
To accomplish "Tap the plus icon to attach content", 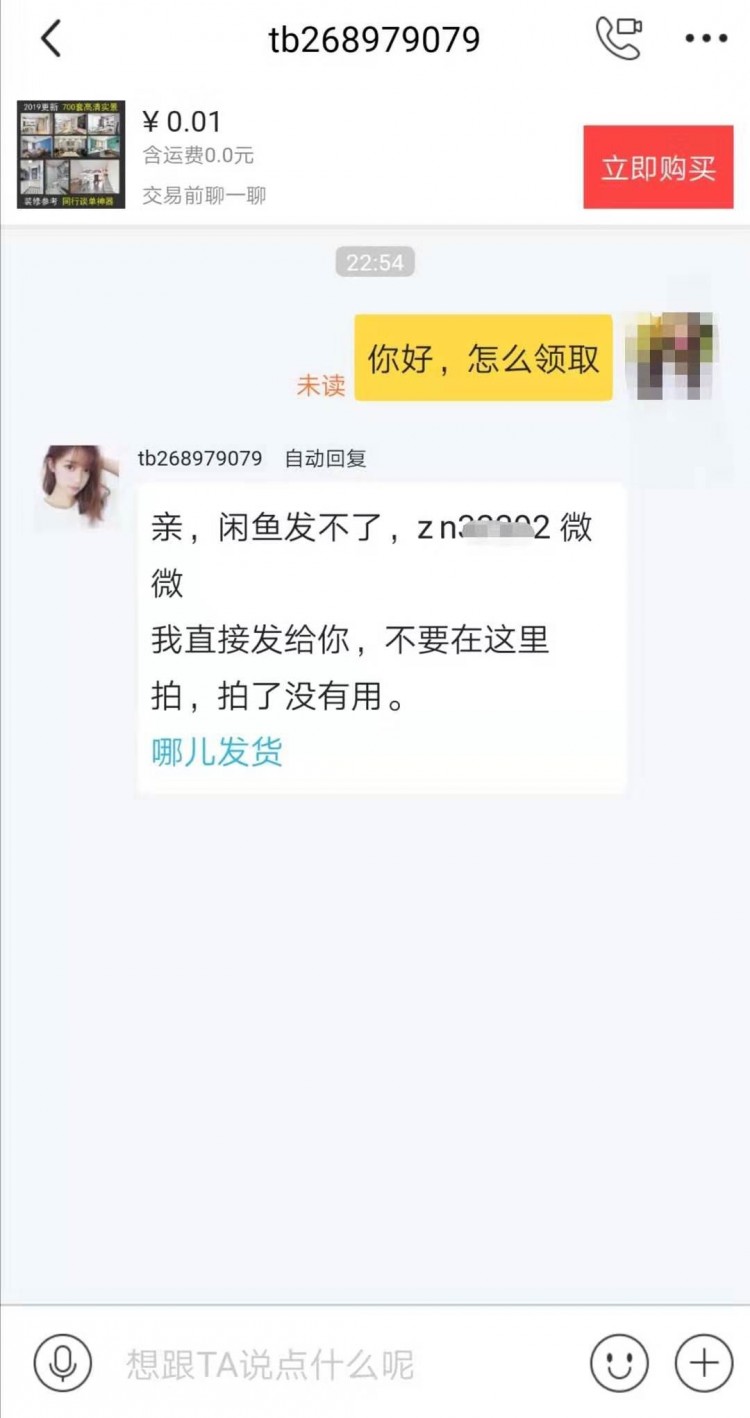I will tap(702, 1362).
